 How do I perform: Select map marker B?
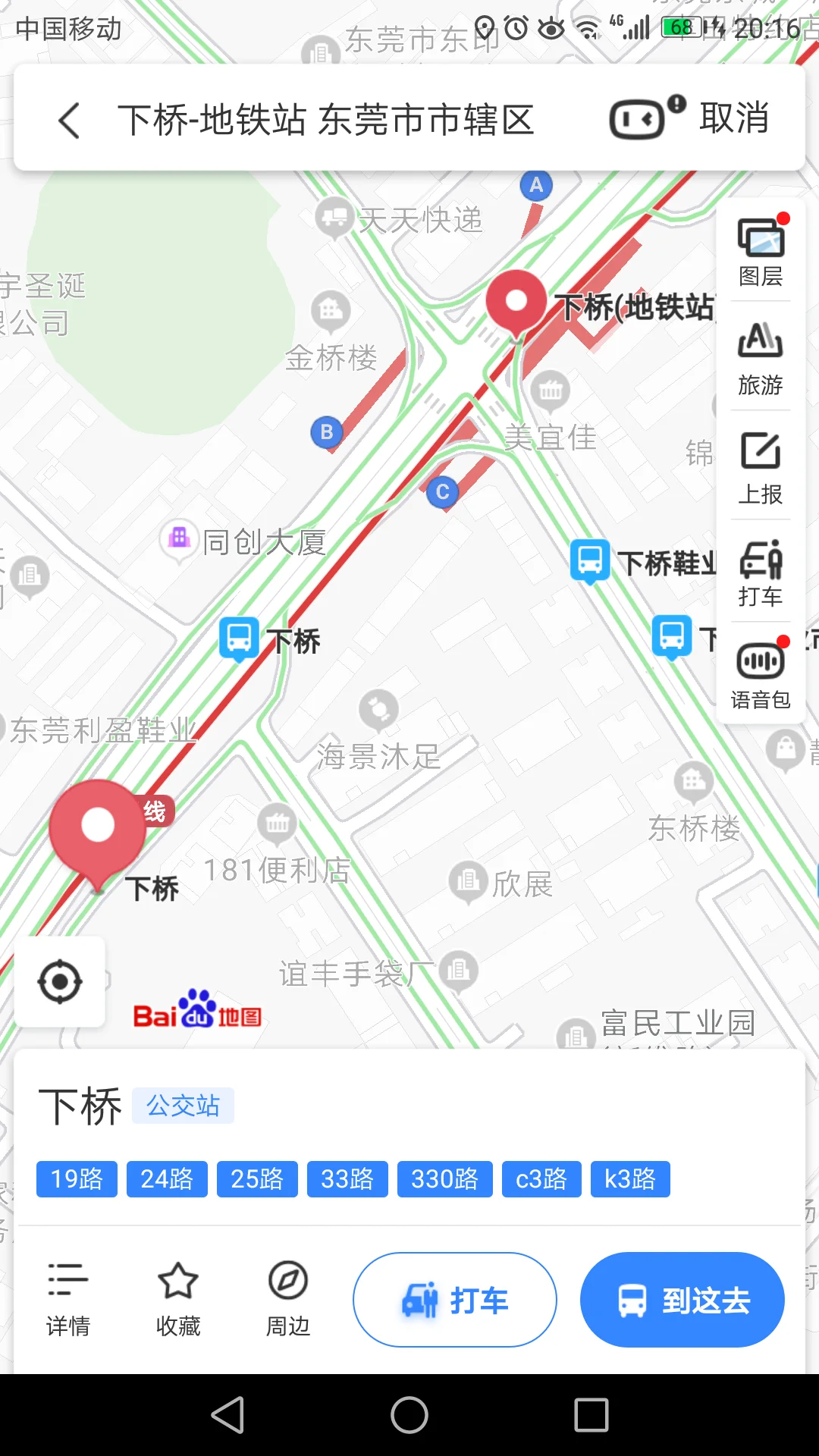pyautogui.click(x=326, y=433)
